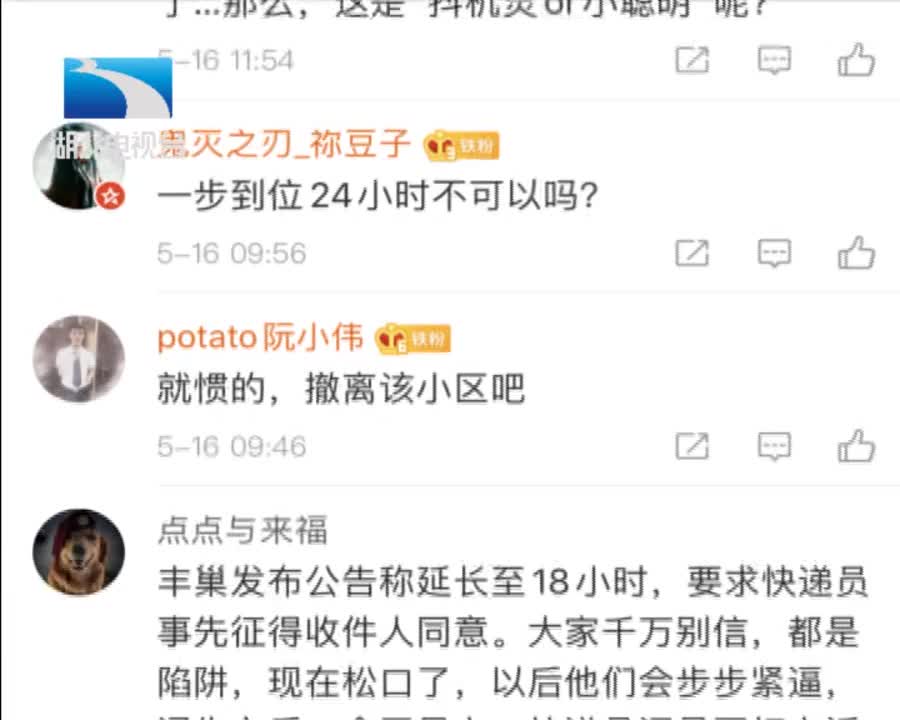Reply to the comment posted at 5-16 11:54
Viewport: 900px width, 720px height.
coord(774,60)
